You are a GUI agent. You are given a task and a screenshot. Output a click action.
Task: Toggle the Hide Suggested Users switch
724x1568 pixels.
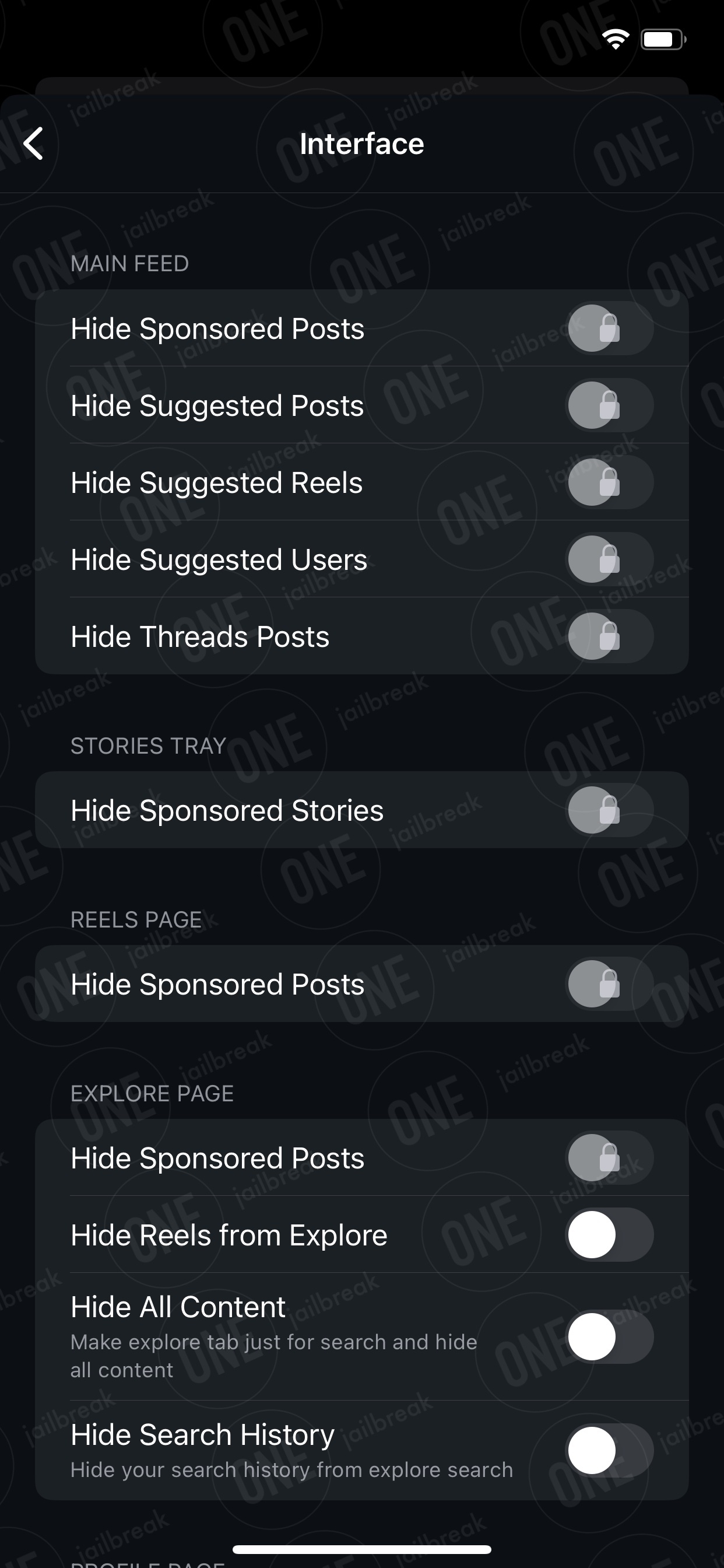click(610, 559)
